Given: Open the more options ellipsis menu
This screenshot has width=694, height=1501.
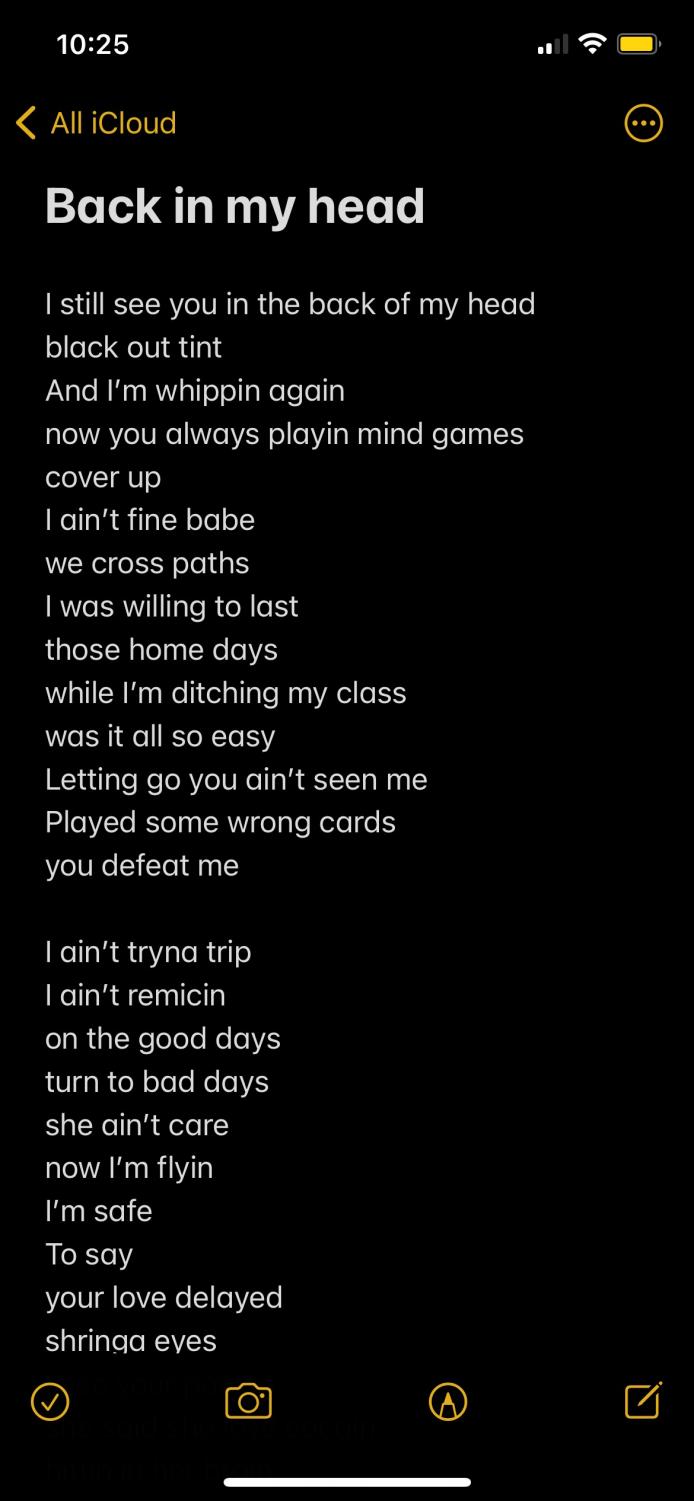Looking at the screenshot, I should point(643,123).
